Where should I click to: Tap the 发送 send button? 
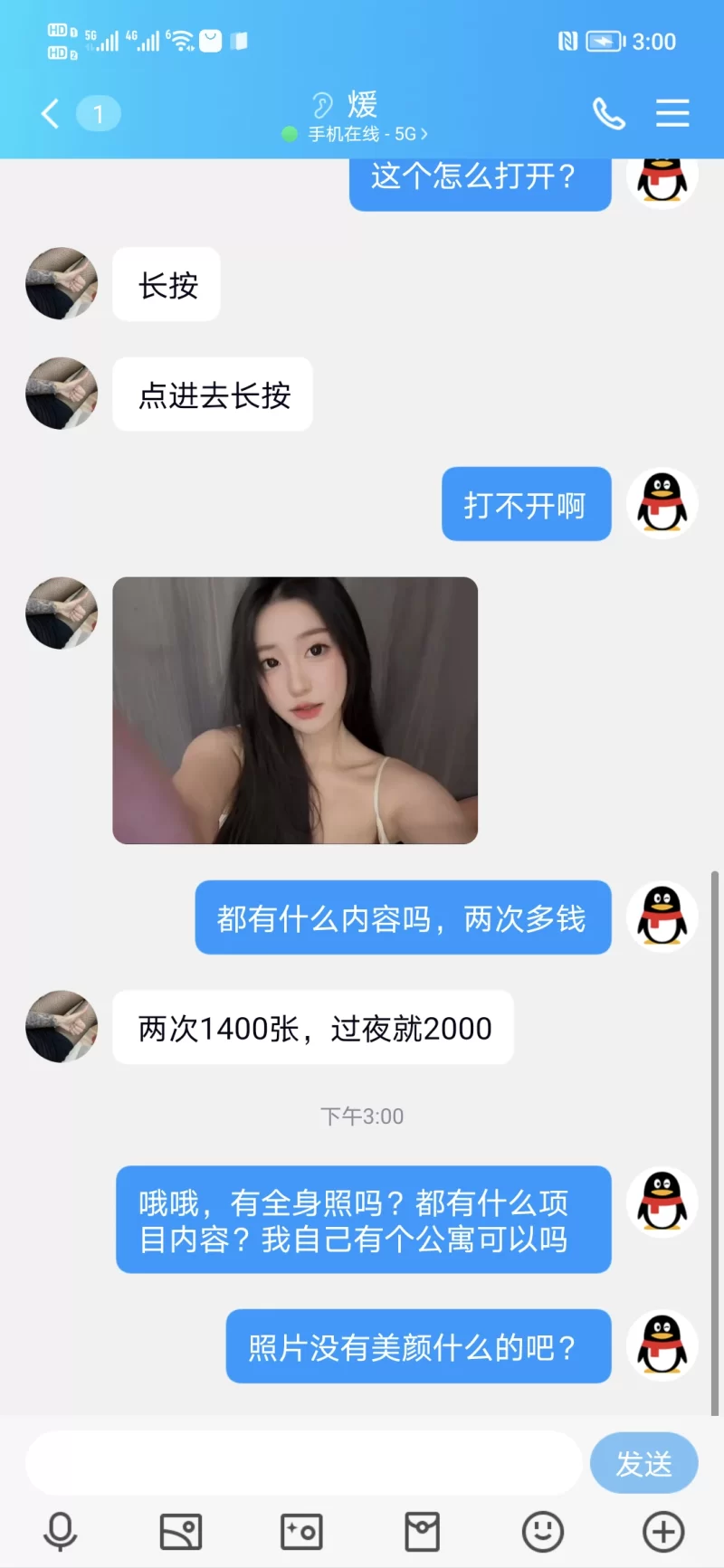tap(644, 1462)
